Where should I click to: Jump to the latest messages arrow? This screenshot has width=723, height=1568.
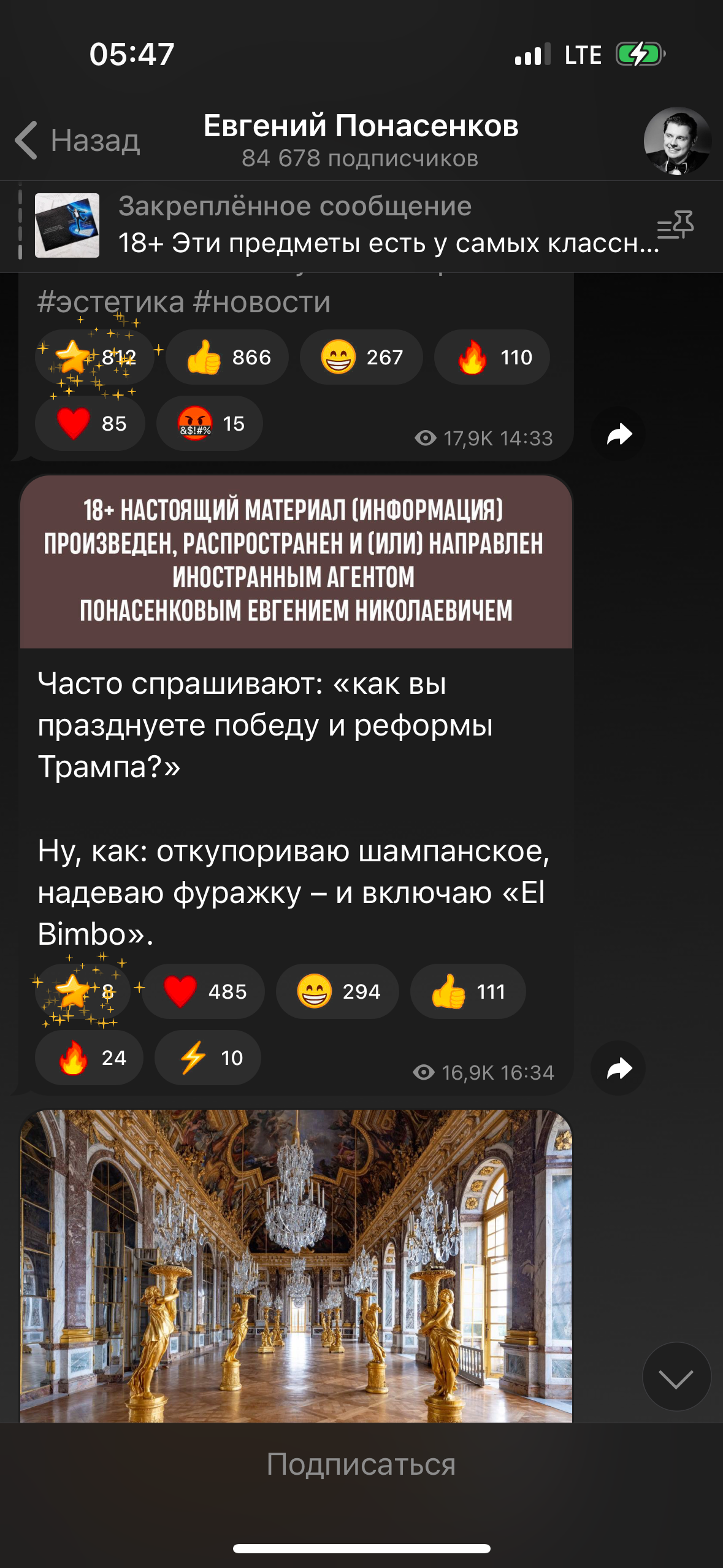point(676,1377)
